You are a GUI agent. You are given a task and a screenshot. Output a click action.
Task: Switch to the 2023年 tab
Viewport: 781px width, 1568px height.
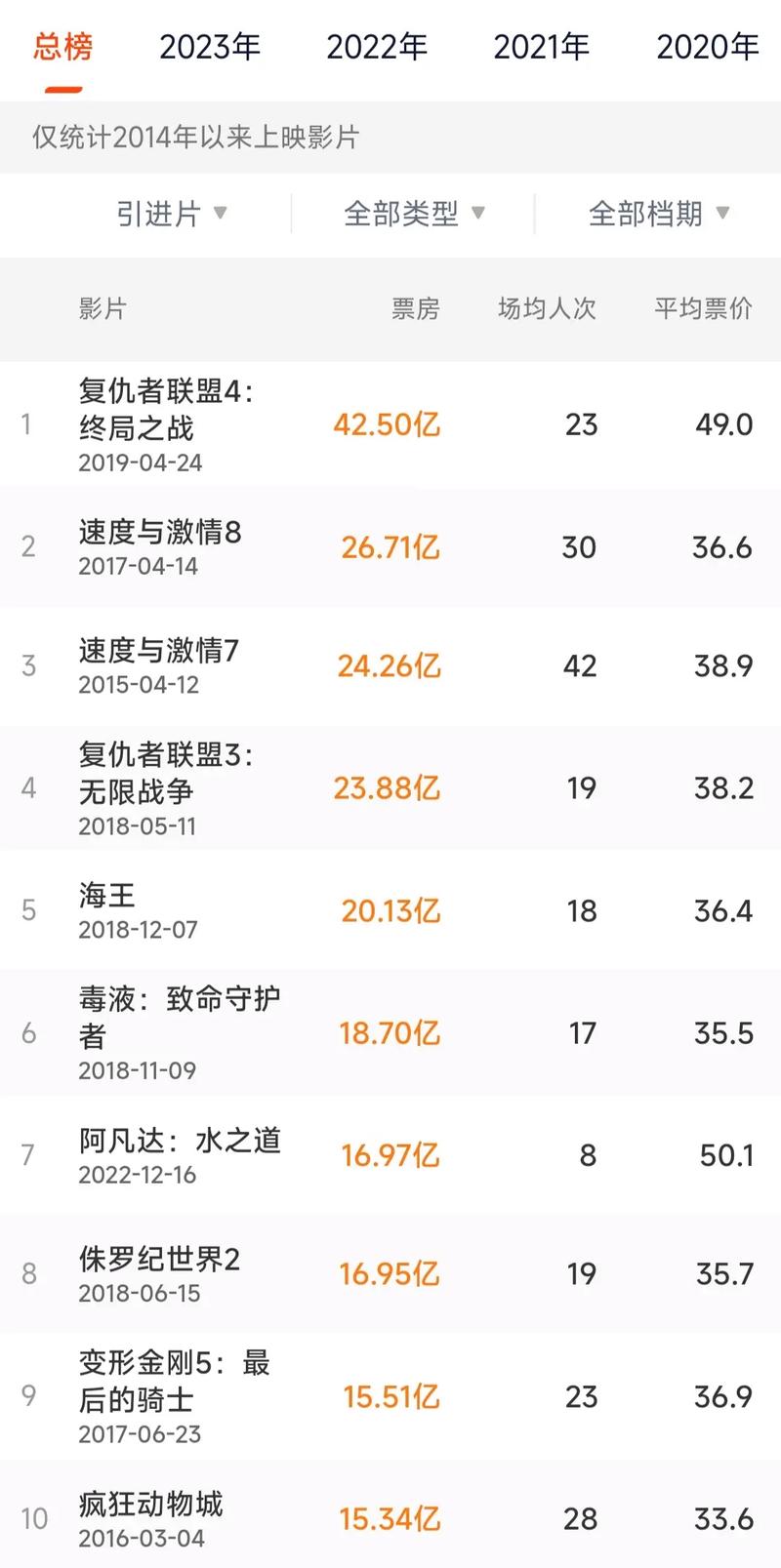[210, 47]
